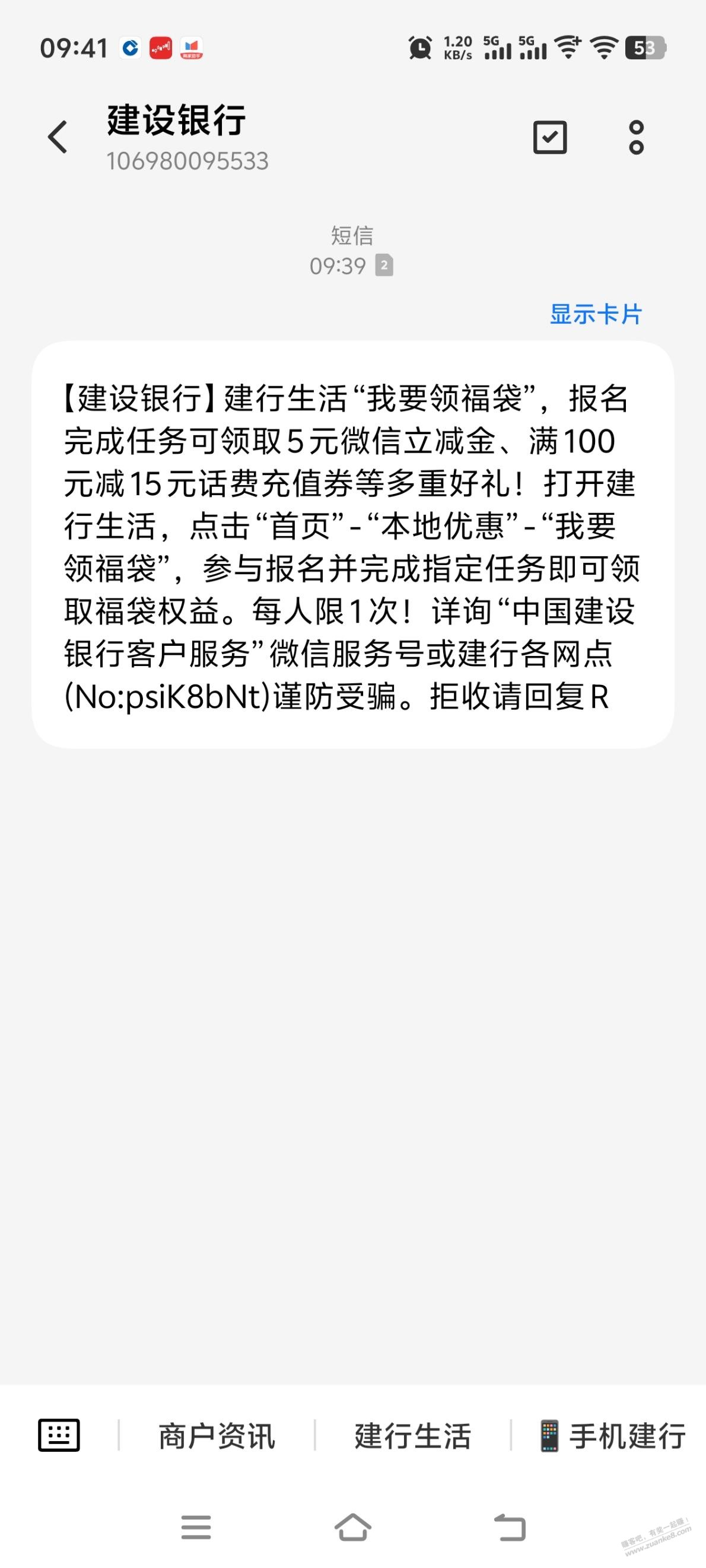Open the select messages checkbox icon
The width and height of the screenshot is (706, 1568).
[549, 137]
